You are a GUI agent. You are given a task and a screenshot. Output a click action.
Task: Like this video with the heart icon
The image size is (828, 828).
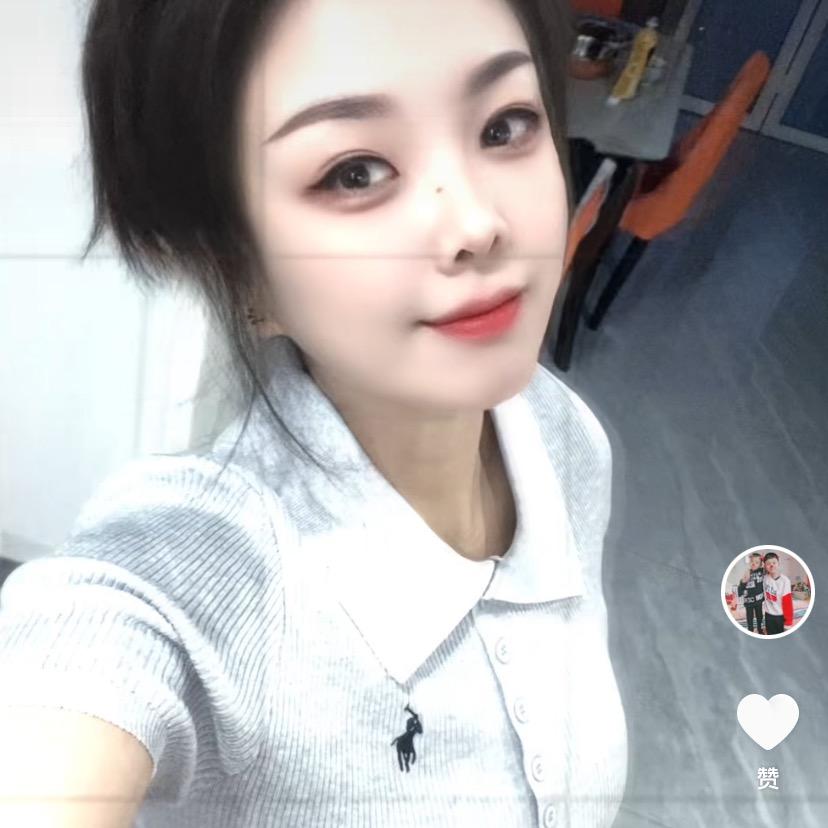(x=767, y=720)
